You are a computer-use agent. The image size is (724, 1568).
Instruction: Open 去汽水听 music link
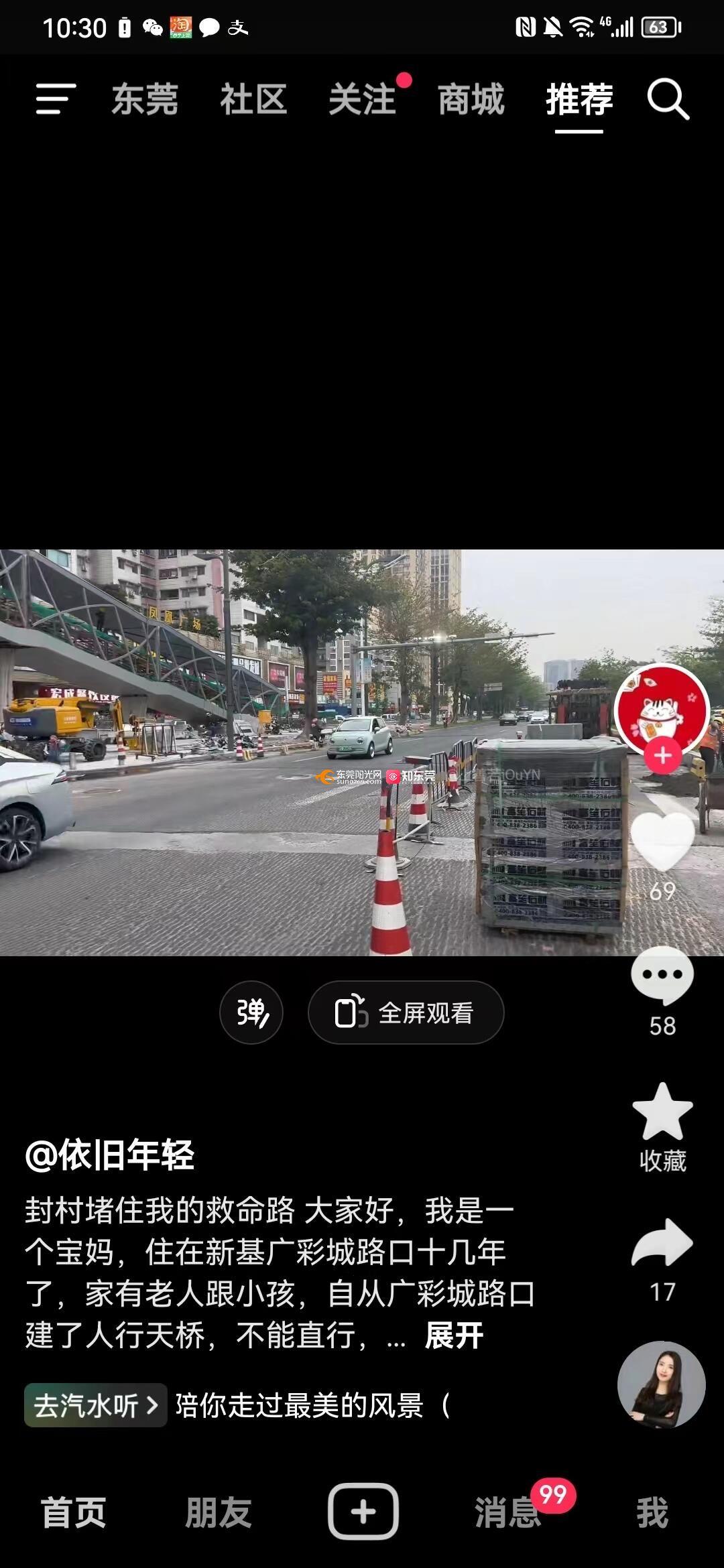[x=96, y=1405]
